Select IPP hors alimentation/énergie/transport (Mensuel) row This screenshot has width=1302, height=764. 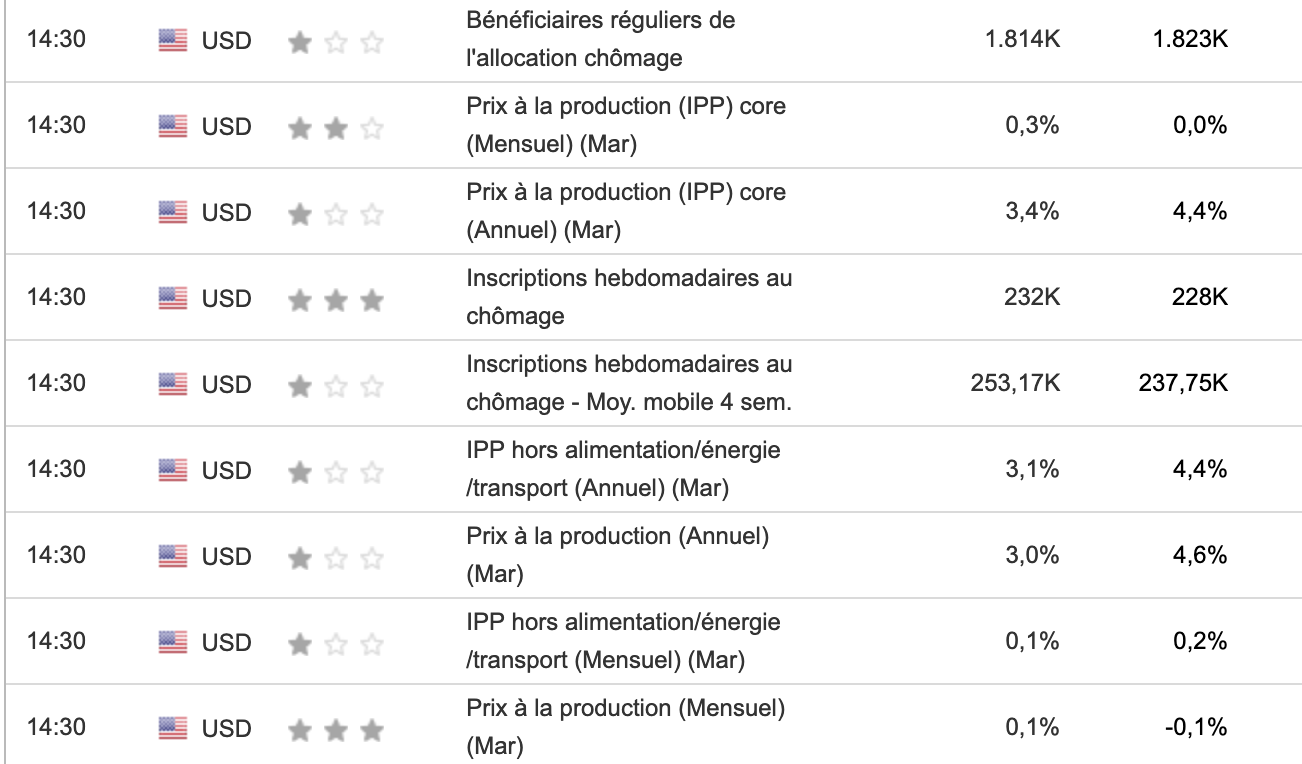point(623,642)
